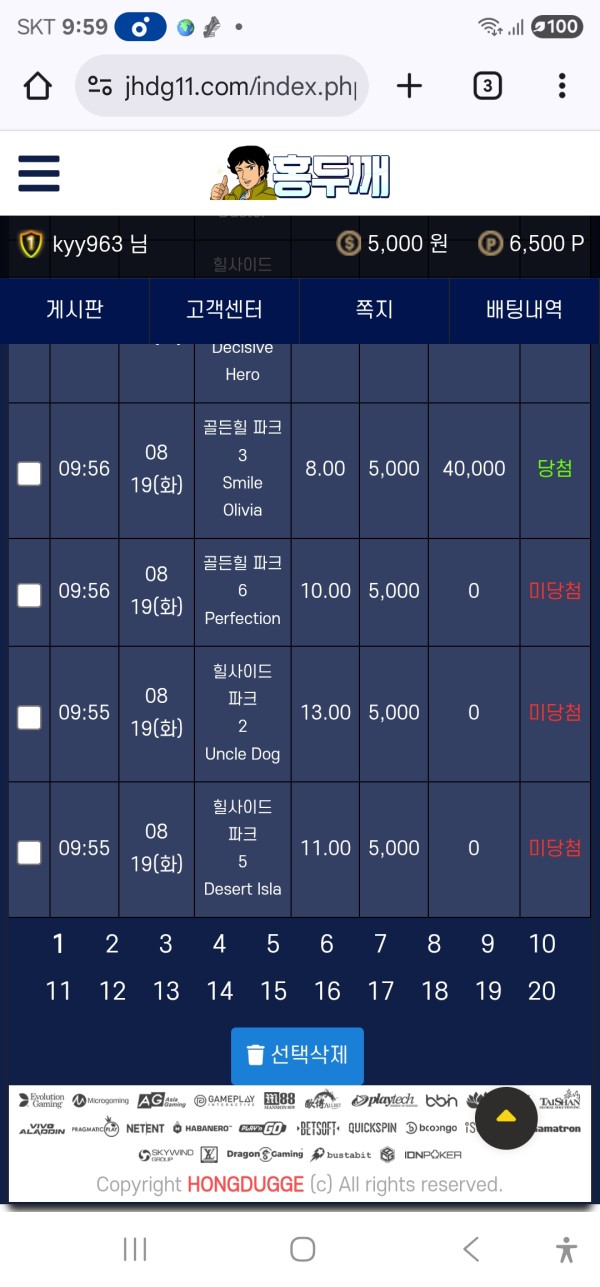Tap the yellow scroll-to-top button
Image resolution: width=600 pixels, height=1287 pixels.
pos(506,1118)
